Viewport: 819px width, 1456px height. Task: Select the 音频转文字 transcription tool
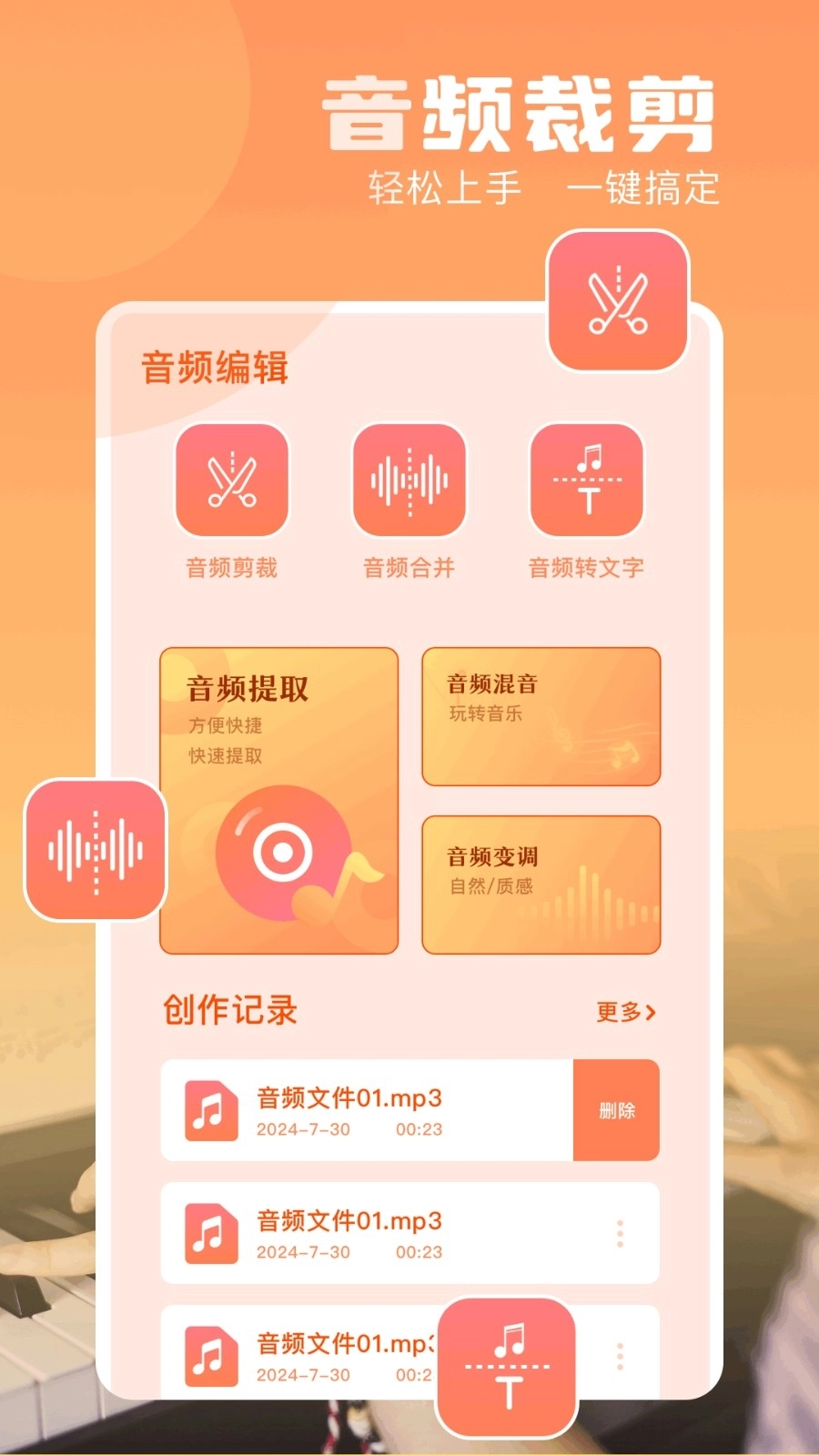587,482
